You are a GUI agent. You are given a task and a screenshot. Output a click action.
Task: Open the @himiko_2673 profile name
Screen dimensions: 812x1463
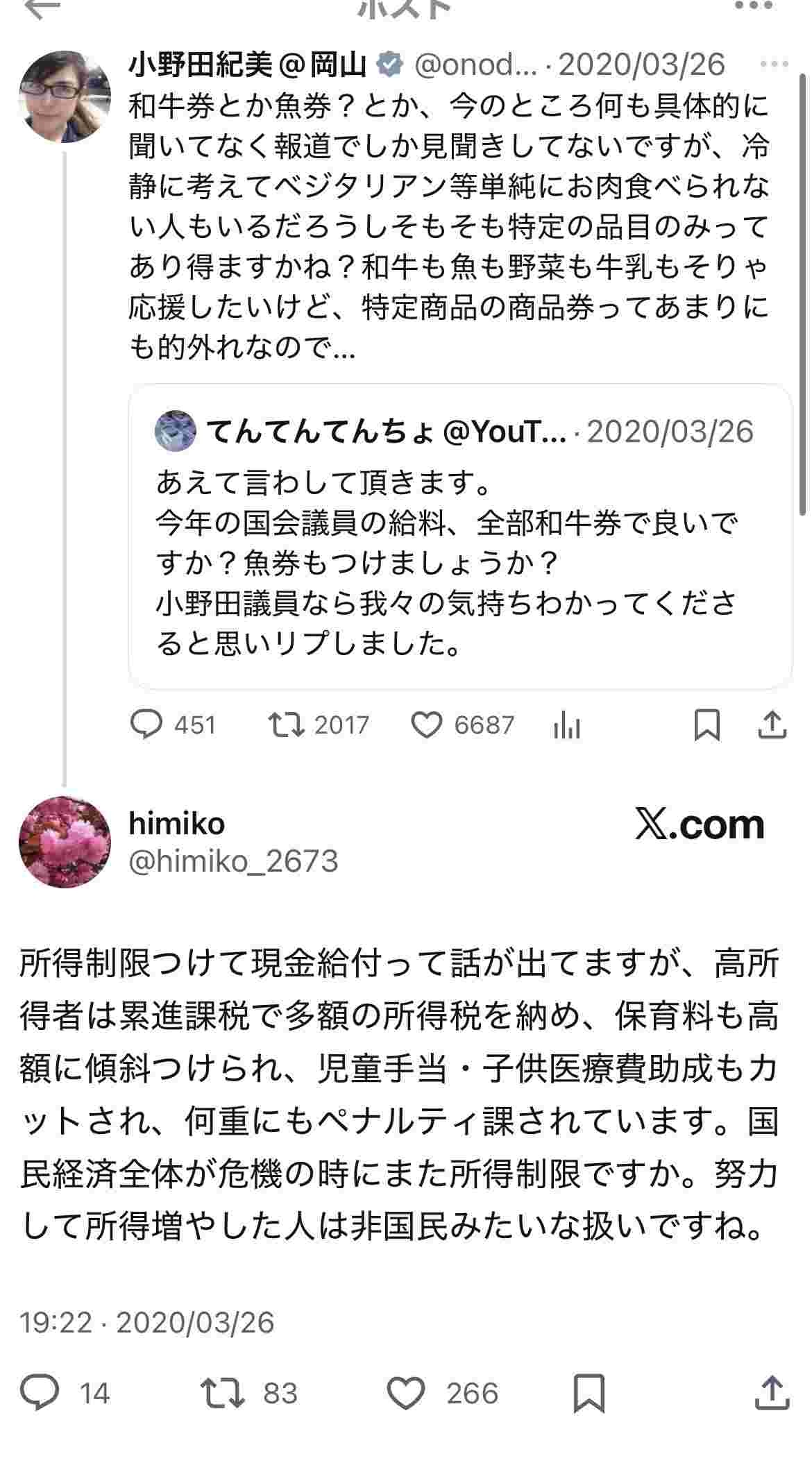tap(233, 861)
